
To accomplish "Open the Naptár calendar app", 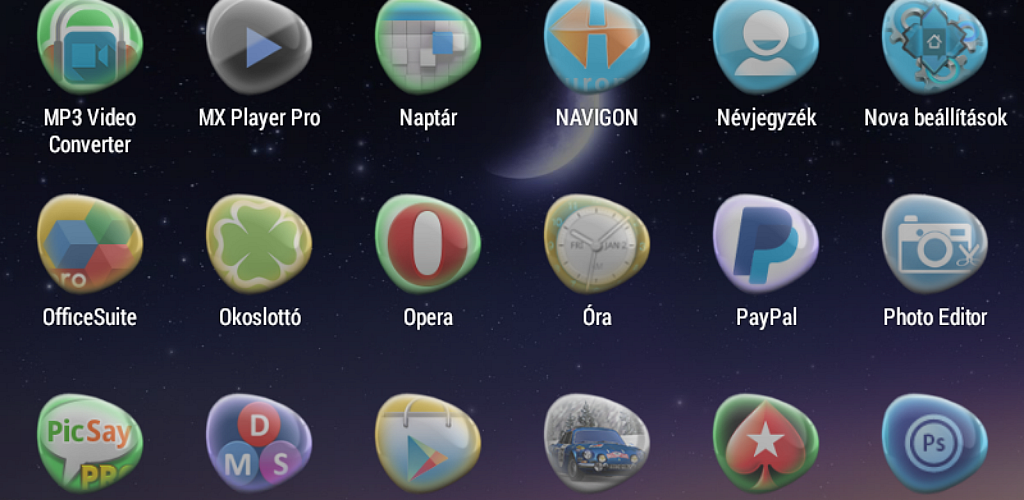I will pos(428,45).
